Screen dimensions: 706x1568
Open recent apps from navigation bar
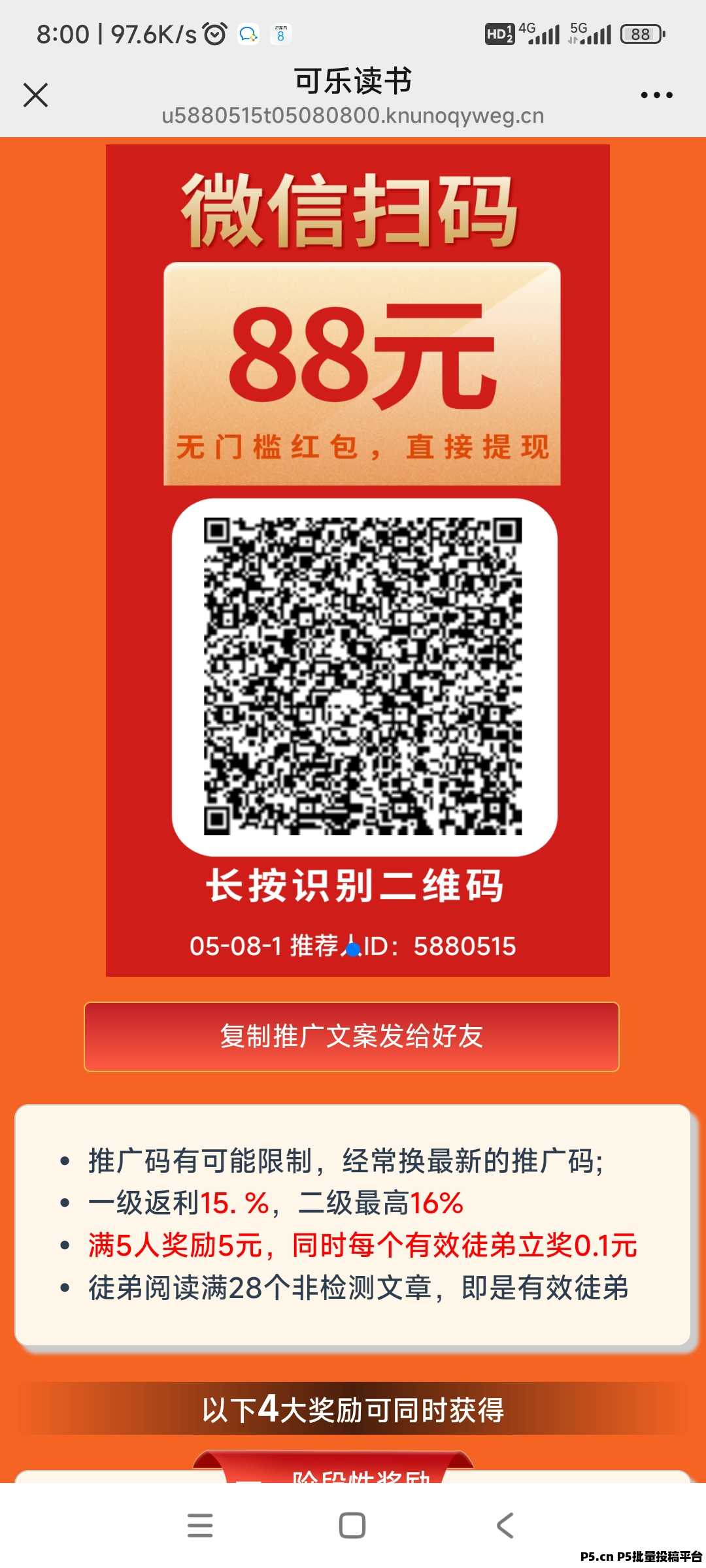pyautogui.click(x=200, y=1526)
